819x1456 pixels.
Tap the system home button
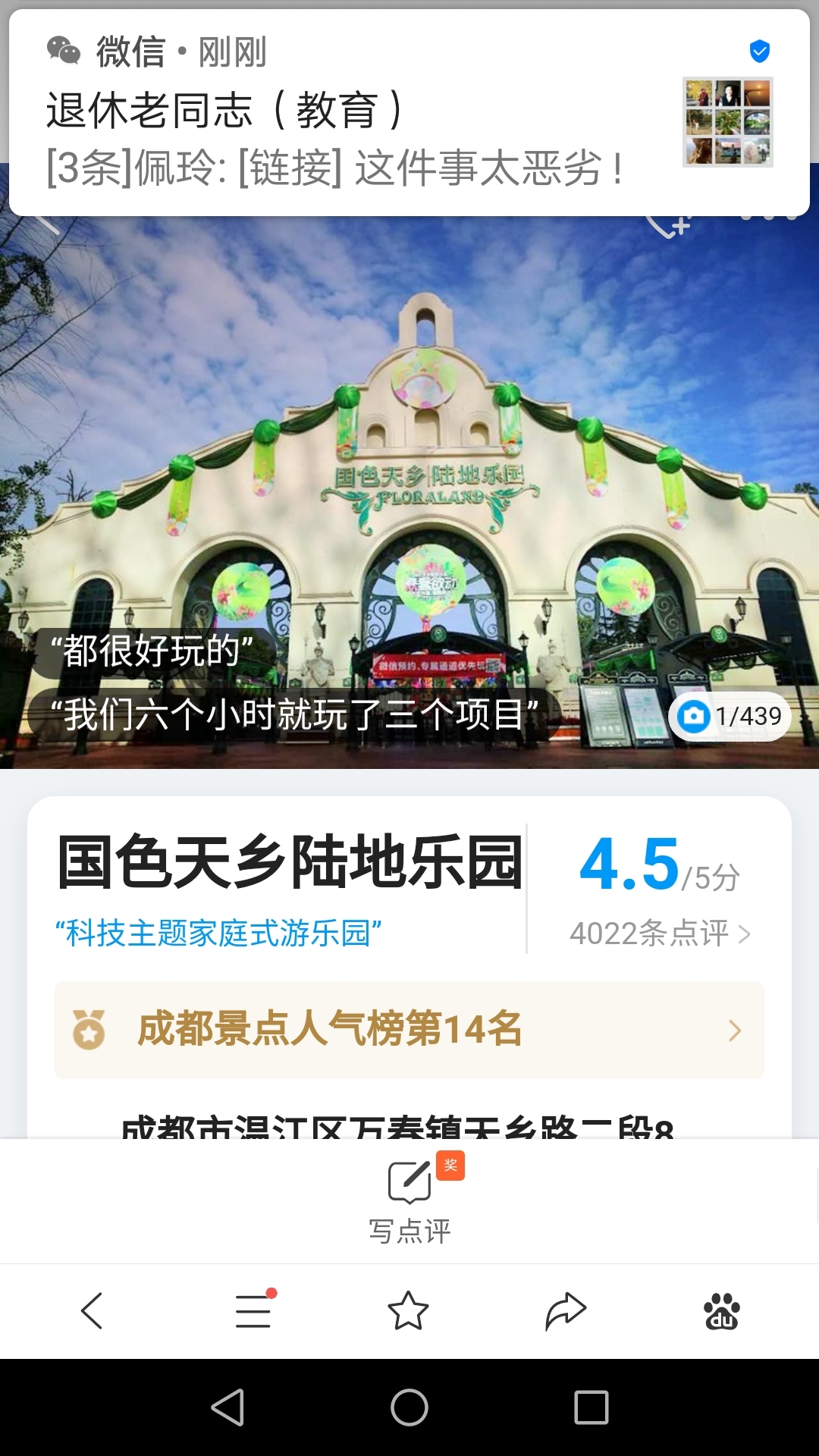(x=409, y=1407)
